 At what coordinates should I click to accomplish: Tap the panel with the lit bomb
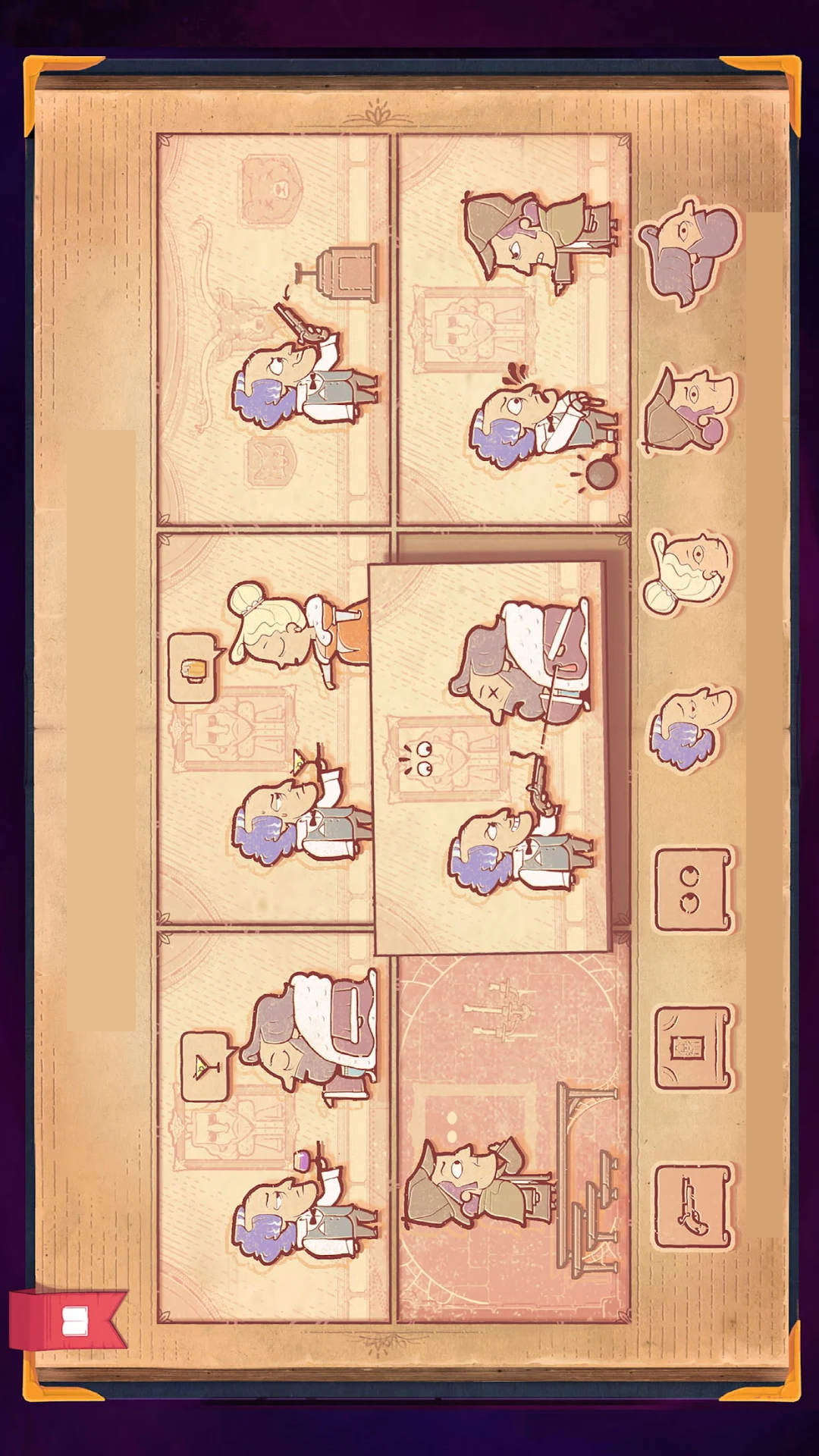coord(514,330)
